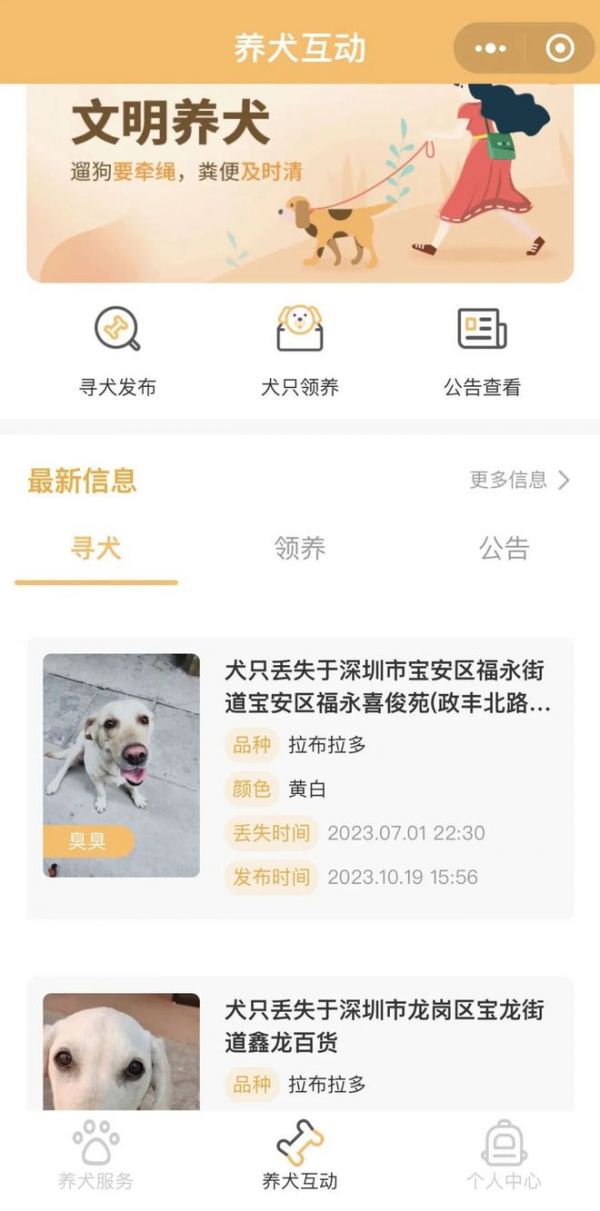
Task: Open the 犬只领养 adoption section
Action: (x=300, y=352)
